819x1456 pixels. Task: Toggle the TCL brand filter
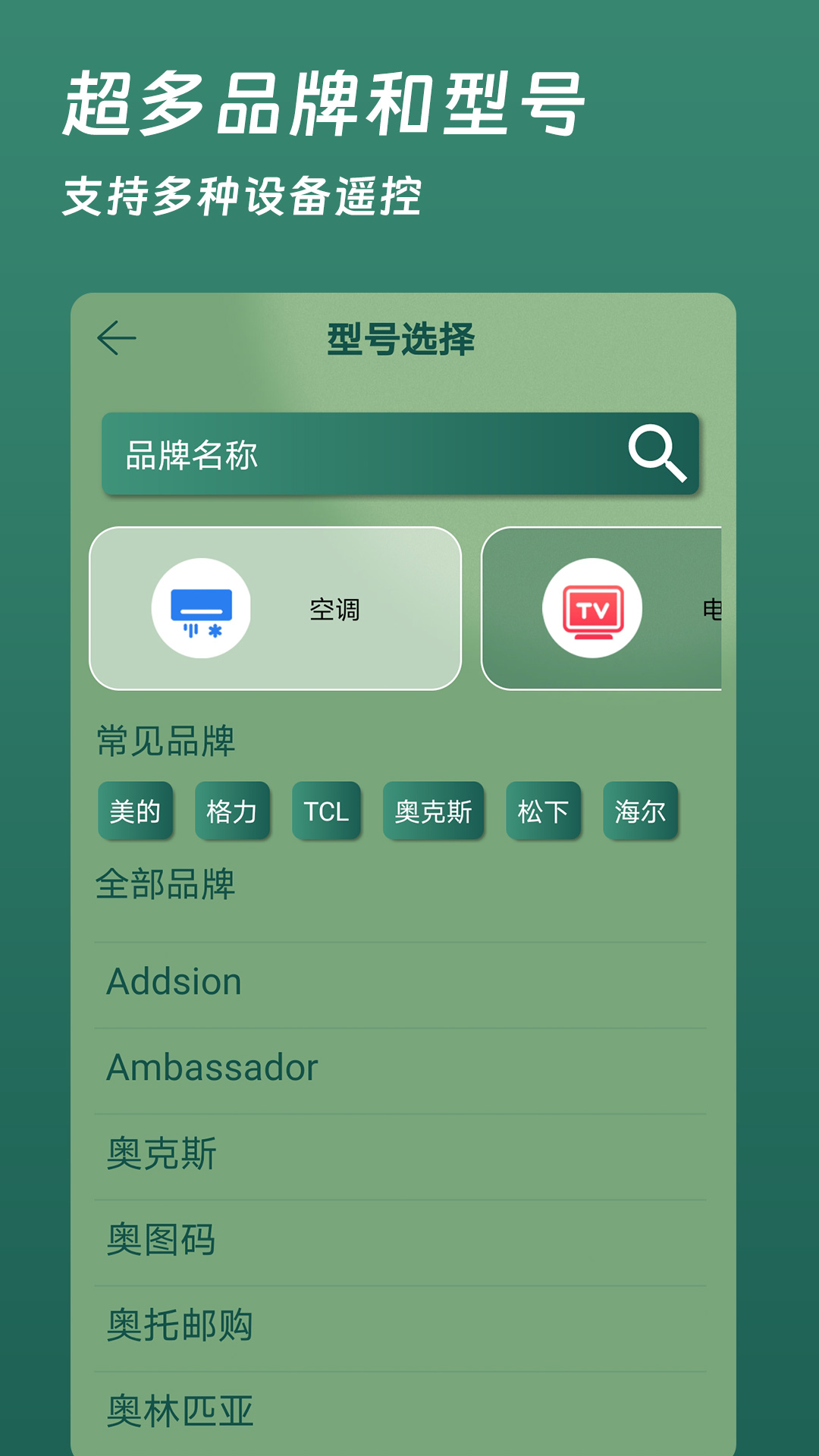click(x=326, y=811)
